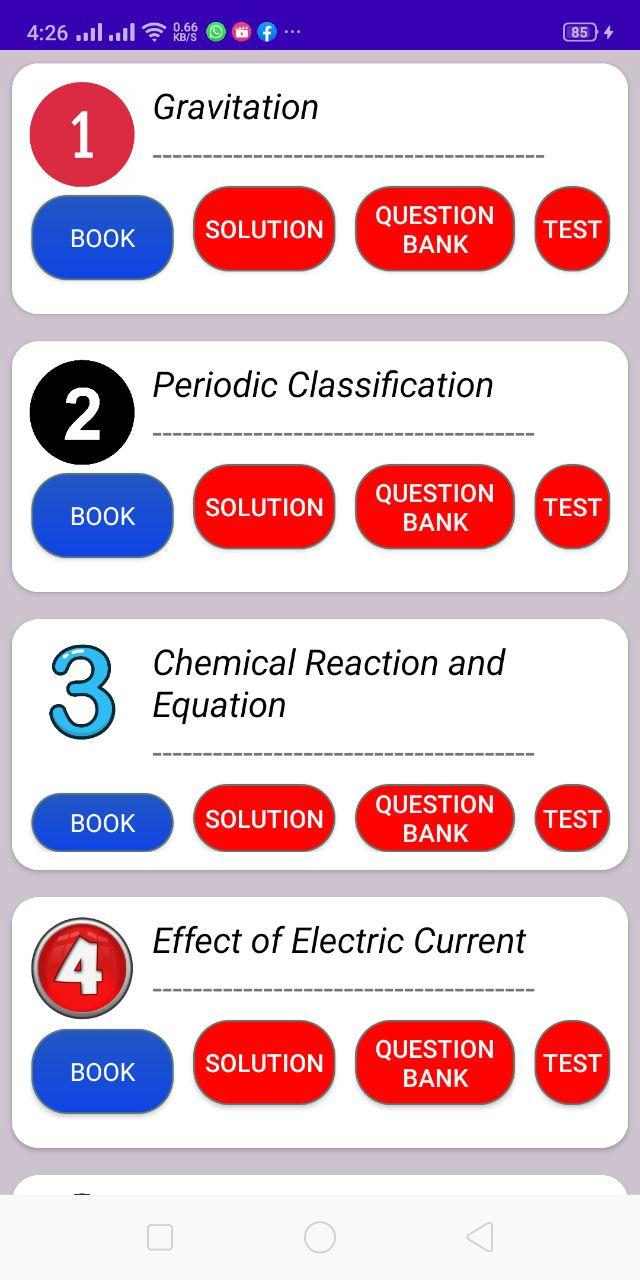This screenshot has width=640, height=1280.
Task: Start Chemical Reaction and Equation test
Action: pos(572,818)
